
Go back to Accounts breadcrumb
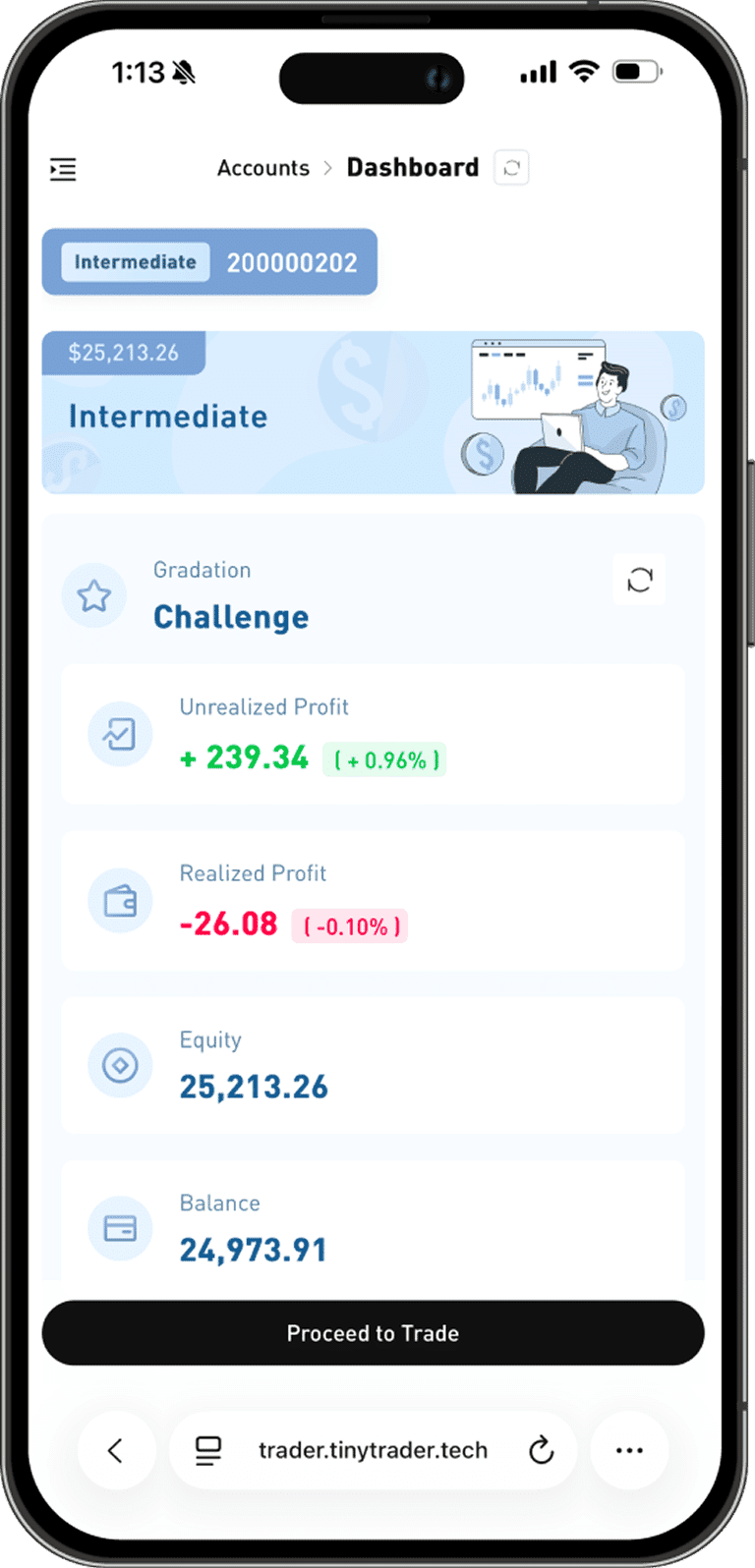pyautogui.click(x=262, y=168)
